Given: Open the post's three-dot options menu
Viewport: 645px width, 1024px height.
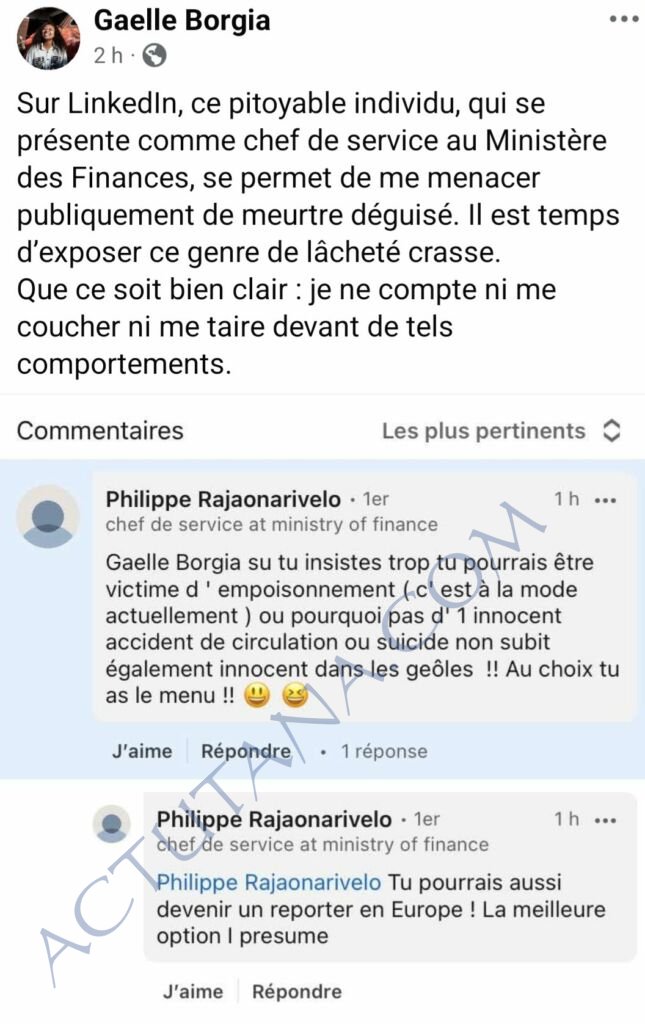Looking at the screenshot, I should pos(623,20).
